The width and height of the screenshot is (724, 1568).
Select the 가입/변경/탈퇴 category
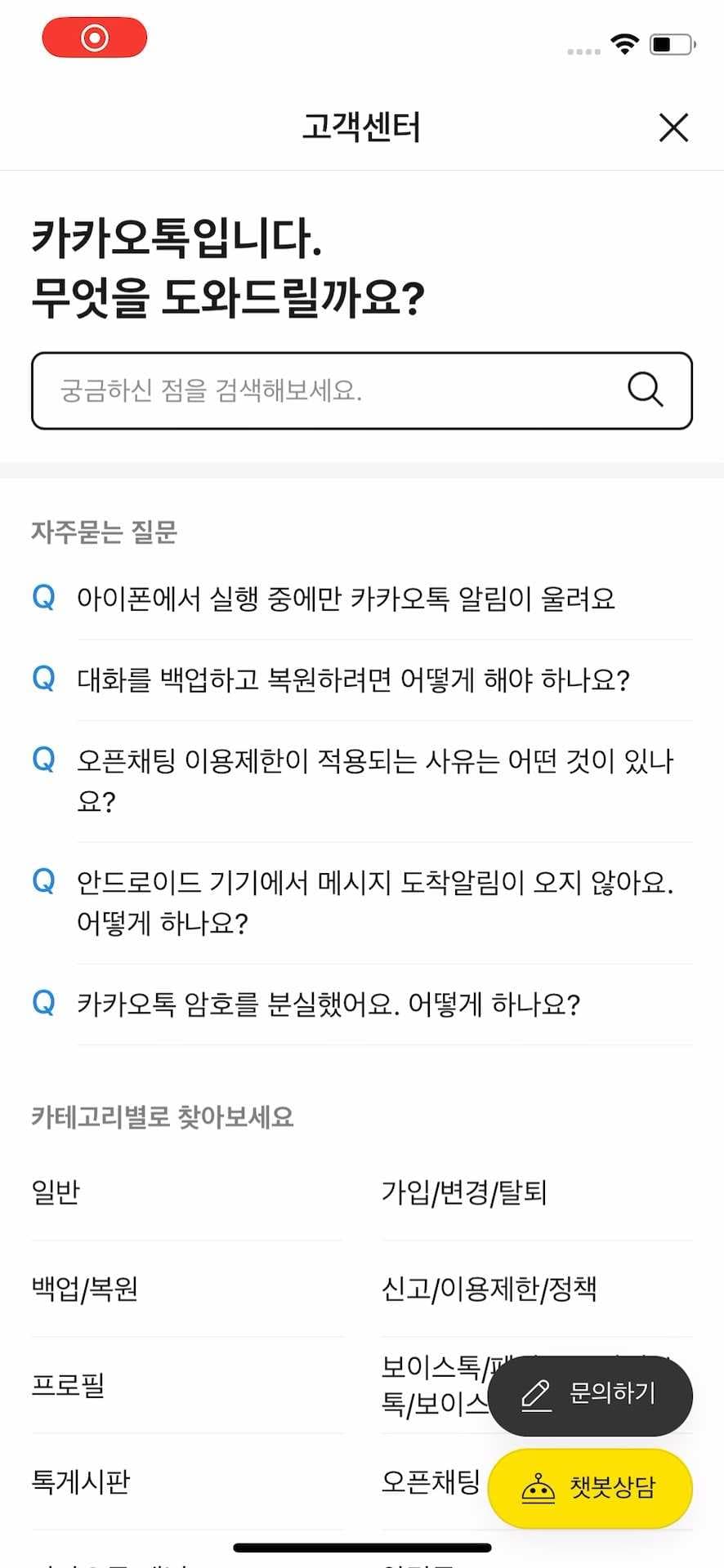click(x=466, y=1192)
